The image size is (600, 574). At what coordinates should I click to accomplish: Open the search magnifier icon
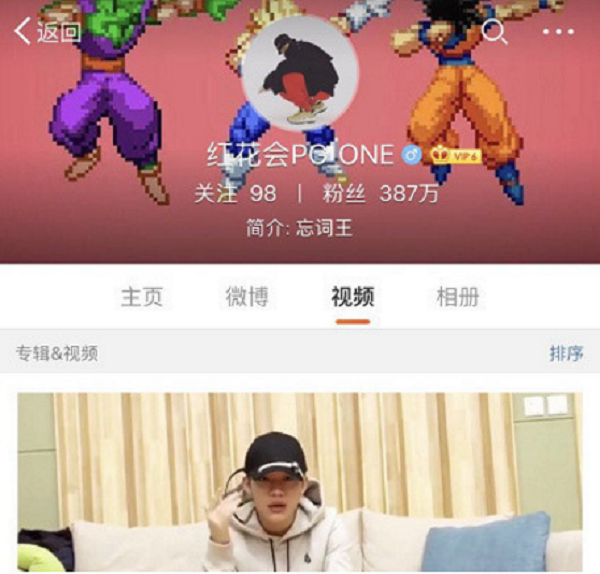pos(494,32)
